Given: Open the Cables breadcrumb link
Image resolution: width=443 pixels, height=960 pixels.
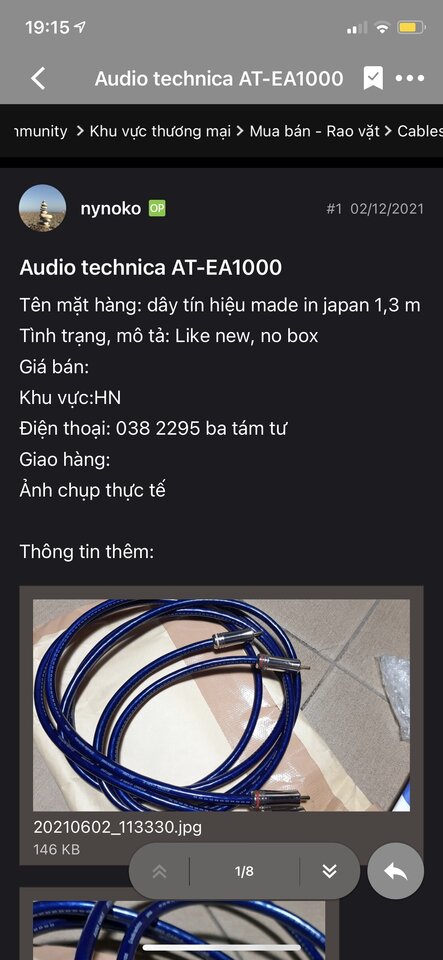Looking at the screenshot, I should [420, 131].
